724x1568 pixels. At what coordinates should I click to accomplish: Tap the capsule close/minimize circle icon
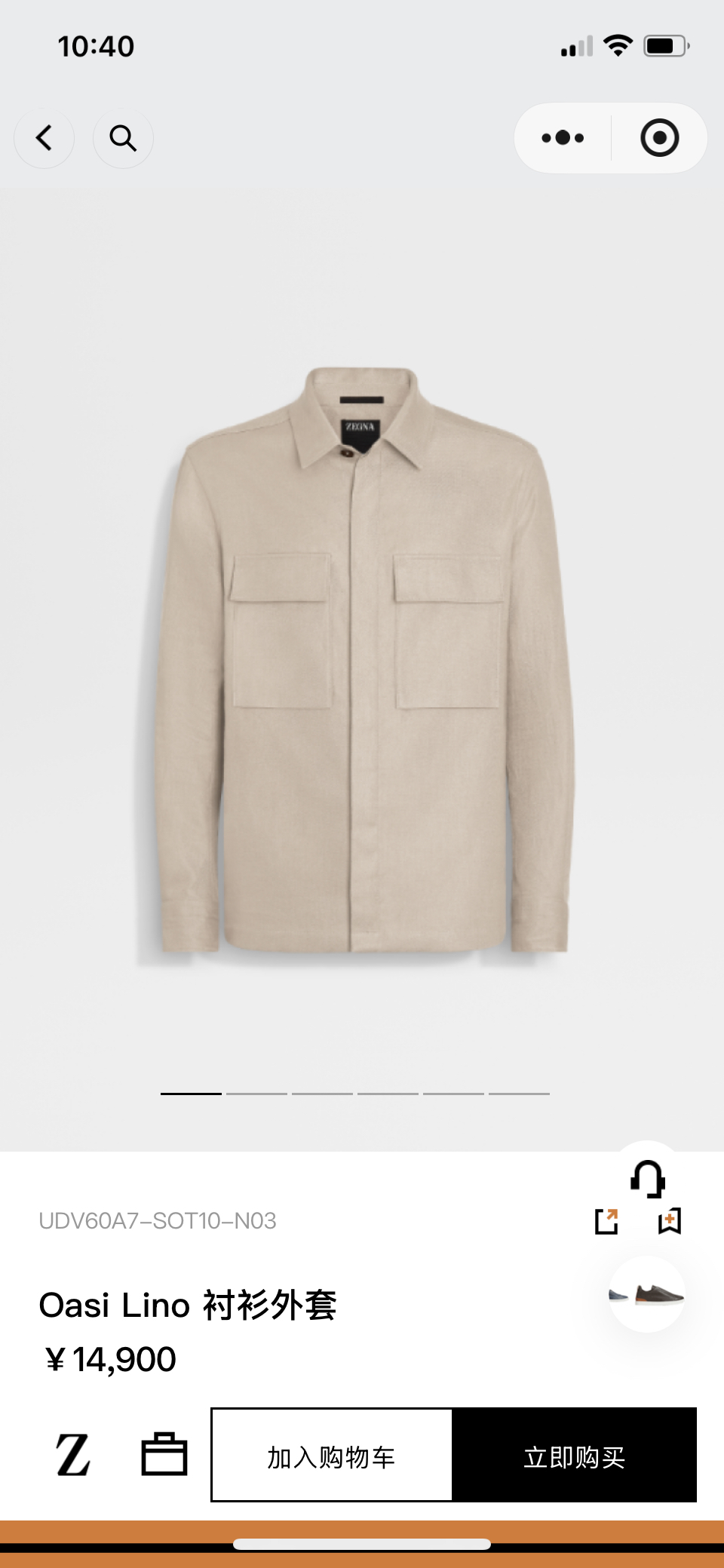tap(658, 137)
